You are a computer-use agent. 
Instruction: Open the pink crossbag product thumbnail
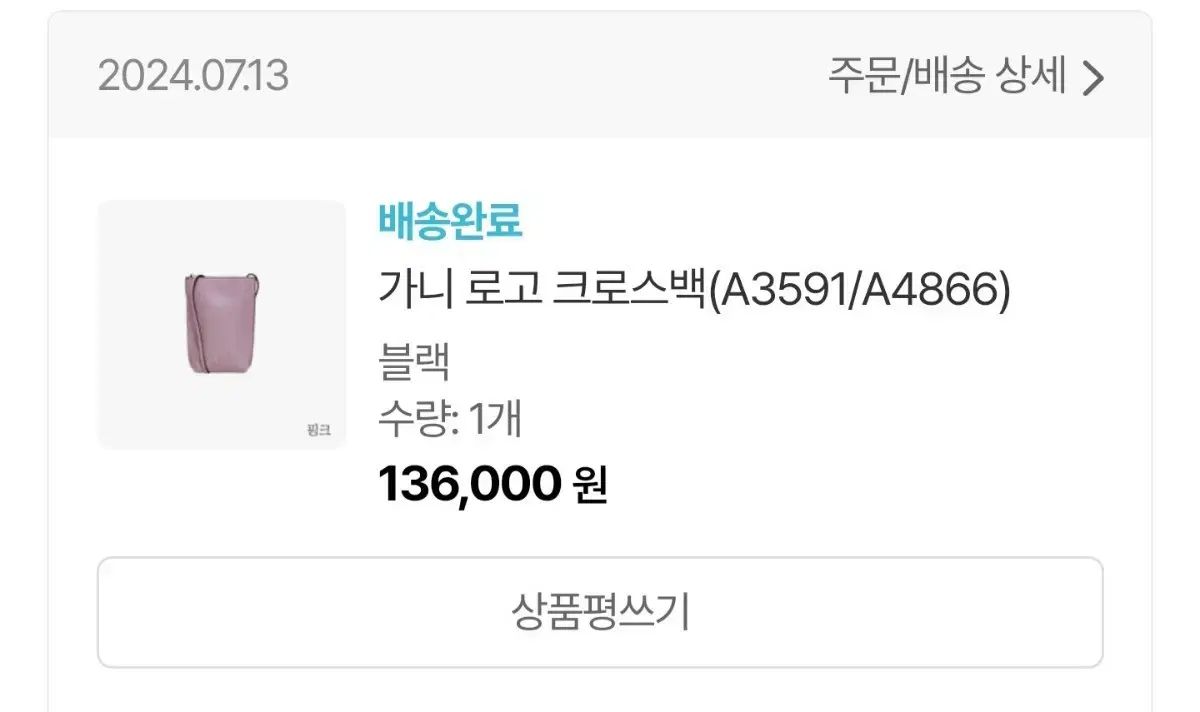(x=221, y=325)
